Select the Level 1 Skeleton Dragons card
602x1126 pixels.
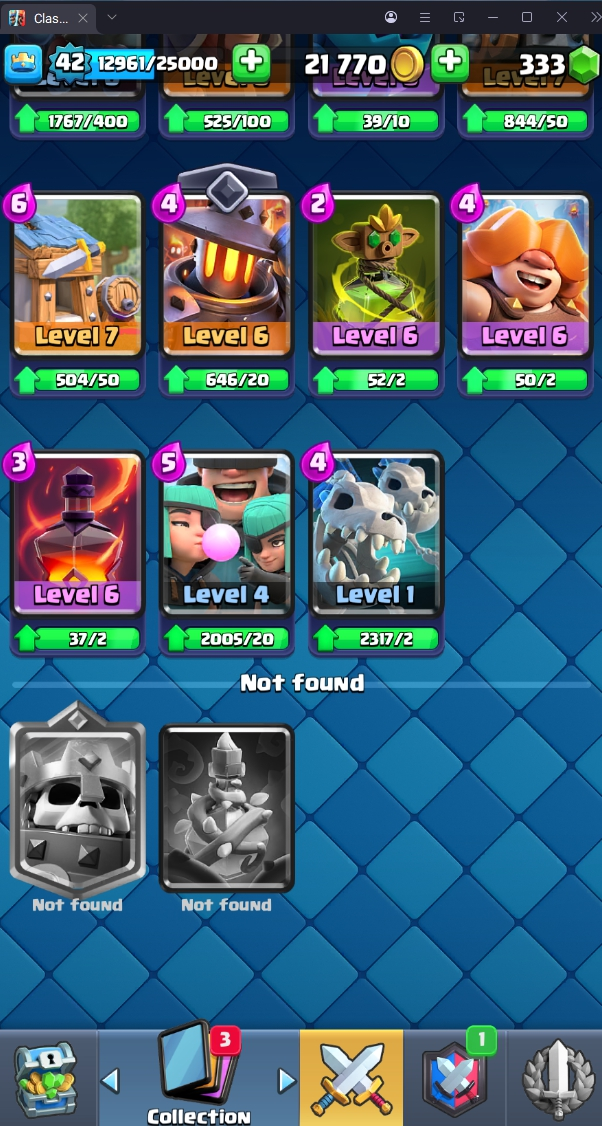pos(376,533)
